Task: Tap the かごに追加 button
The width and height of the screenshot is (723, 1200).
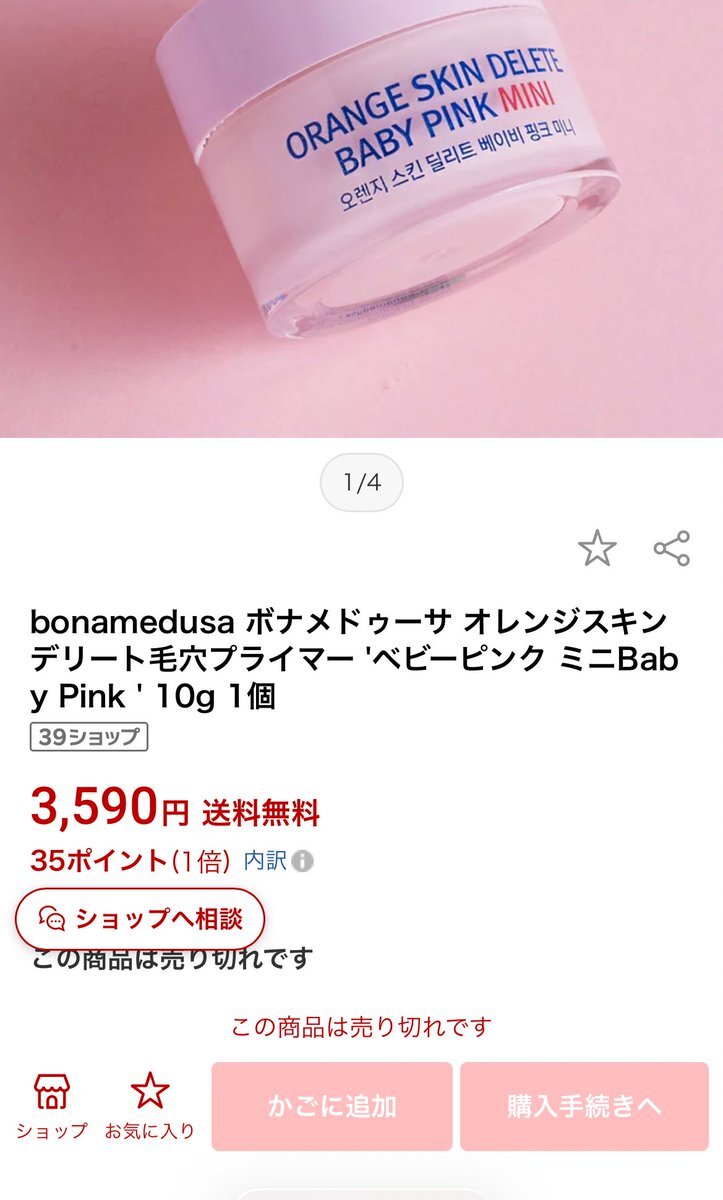Action: click(332, 1106)
